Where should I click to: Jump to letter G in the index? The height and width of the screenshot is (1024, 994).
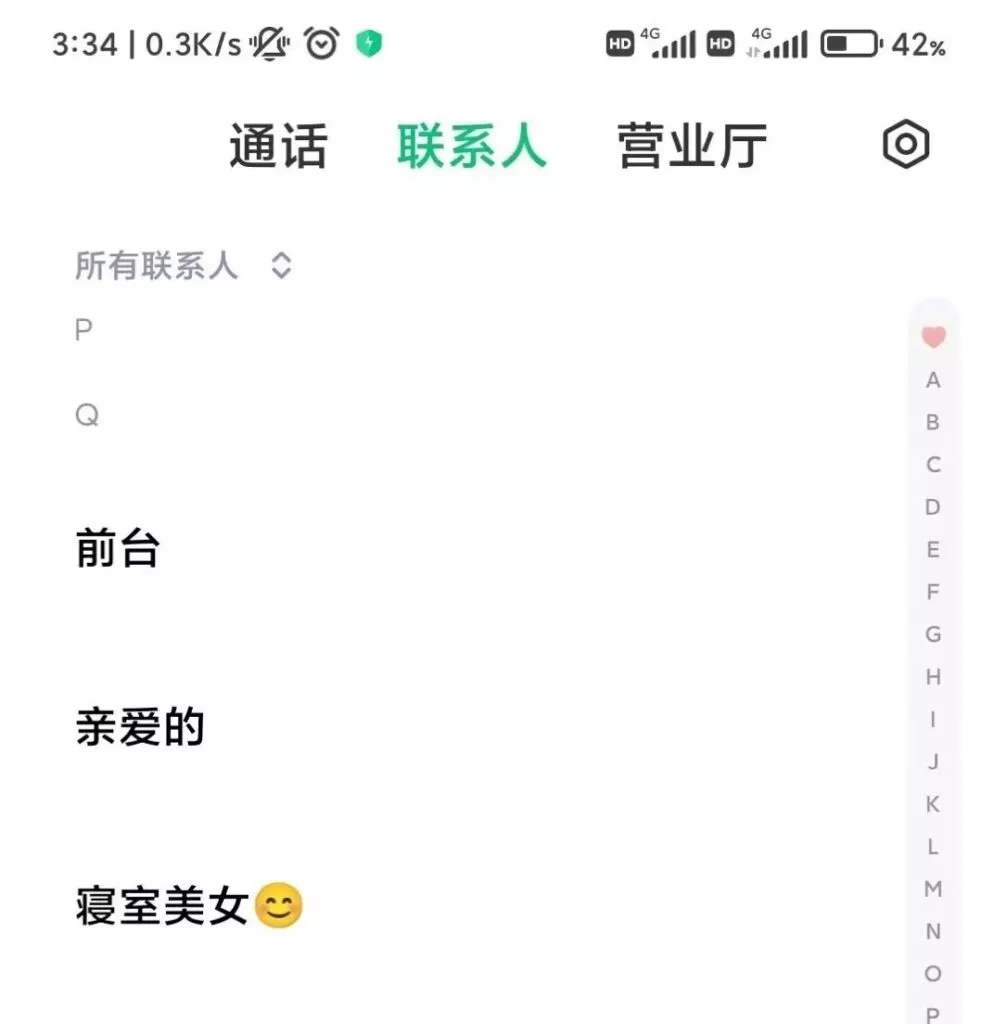point(933,634)
